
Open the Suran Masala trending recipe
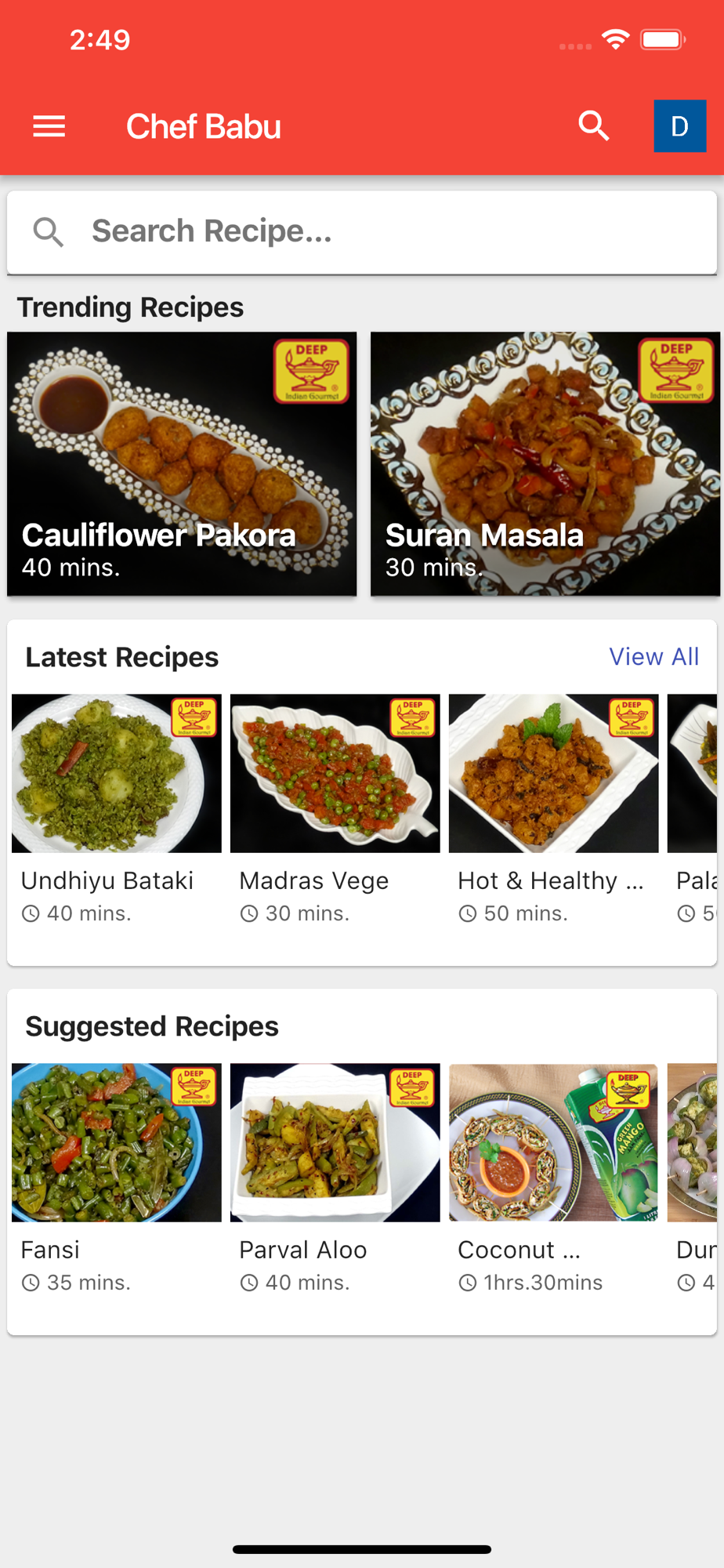pyautogui.click(x=545, y=463)
